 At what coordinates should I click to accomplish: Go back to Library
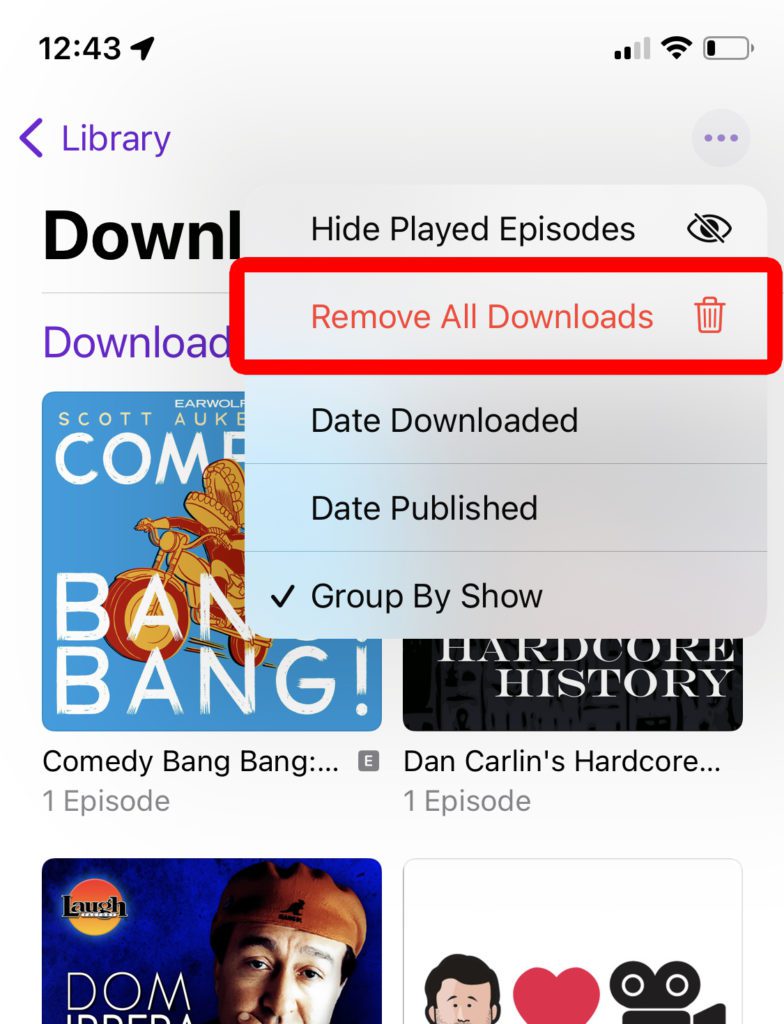[96, 138]
